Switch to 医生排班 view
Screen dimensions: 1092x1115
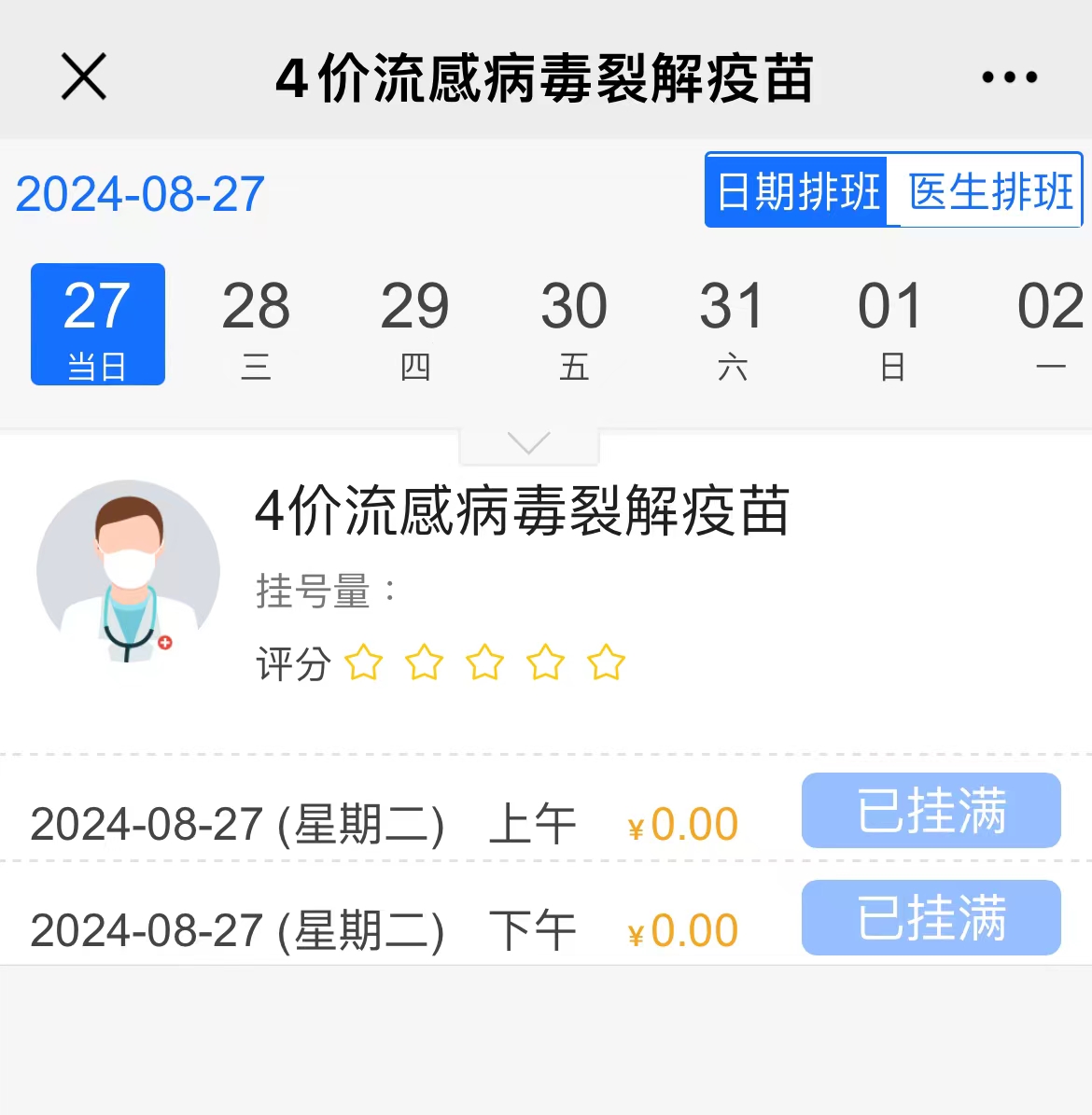coord(989,192)
